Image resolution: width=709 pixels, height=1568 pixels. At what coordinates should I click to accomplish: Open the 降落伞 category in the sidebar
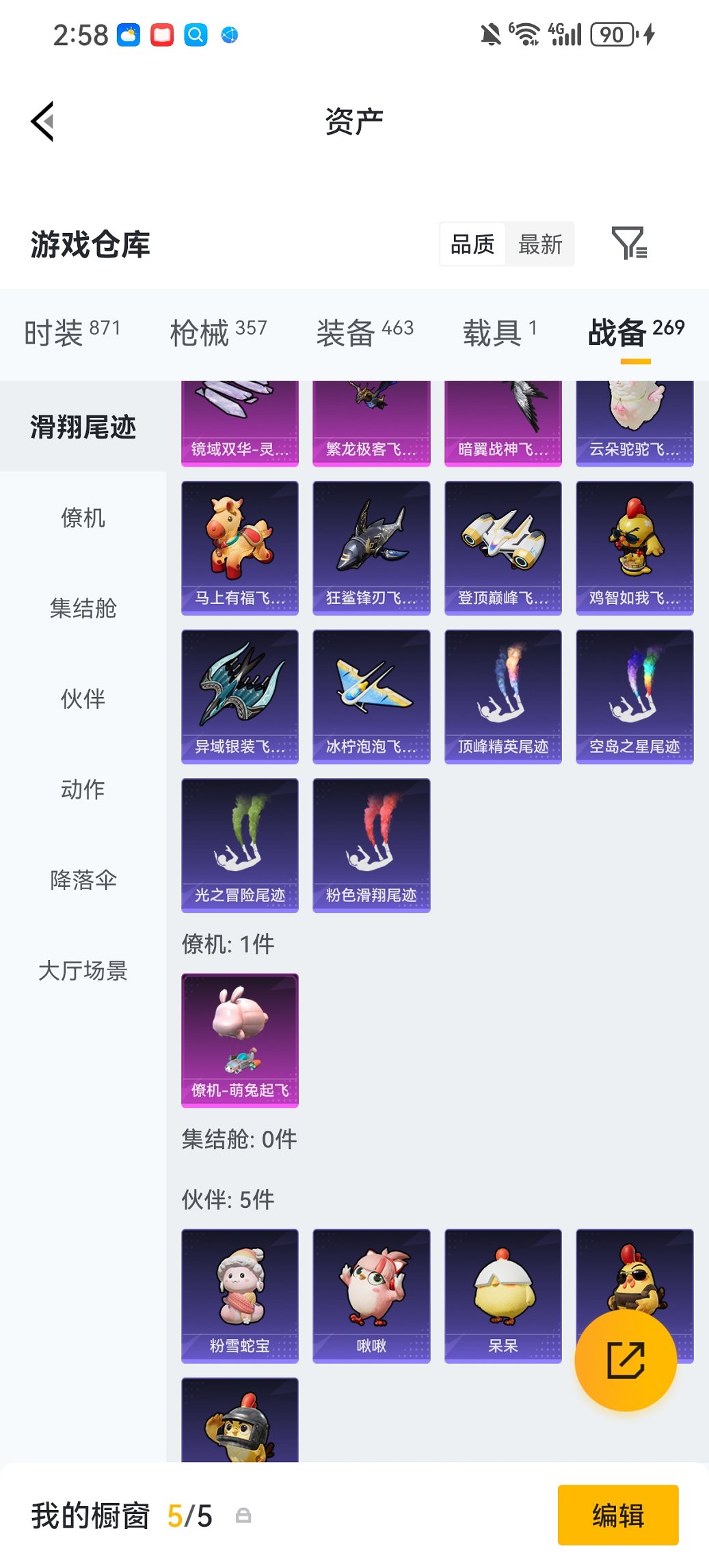pyautogui.click(x=83, y=880)
